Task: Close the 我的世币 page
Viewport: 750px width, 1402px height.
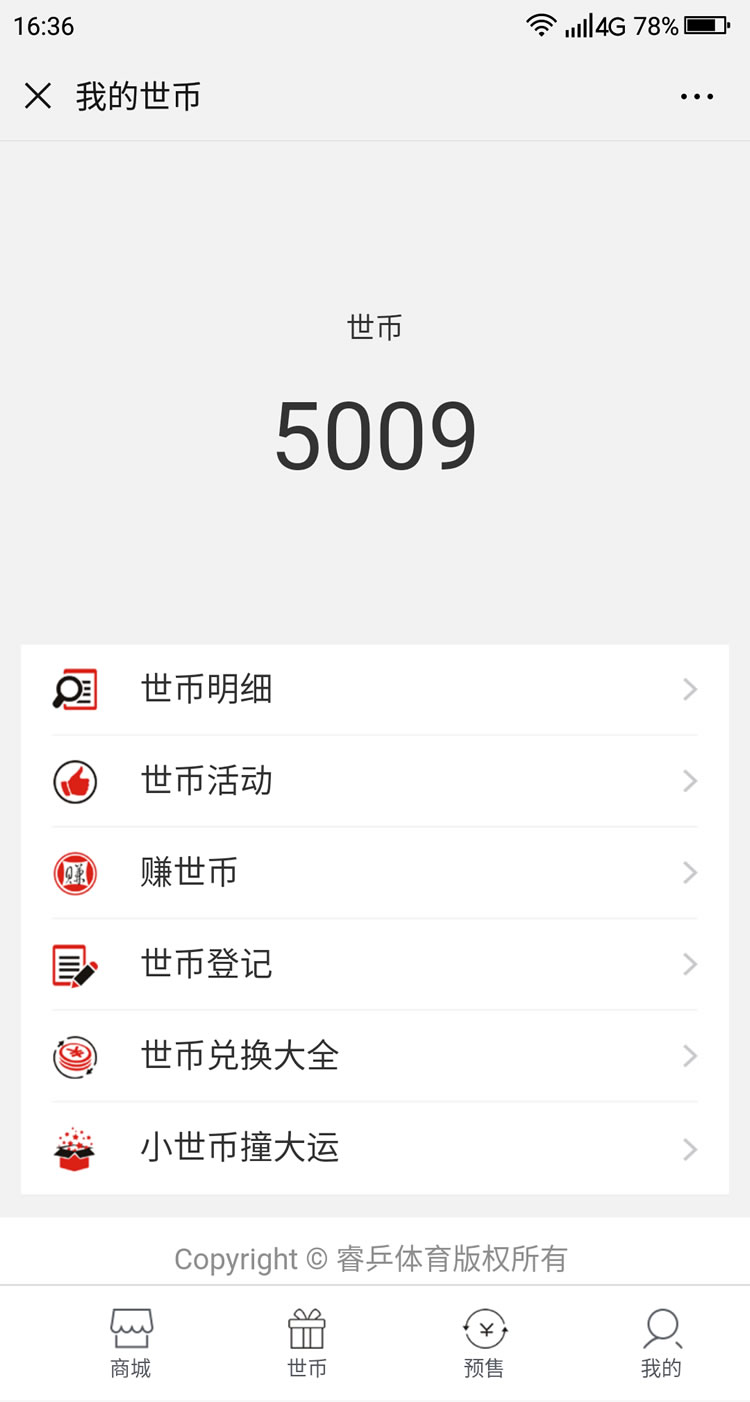Action: pyautogui.click(x=38, y=96)
